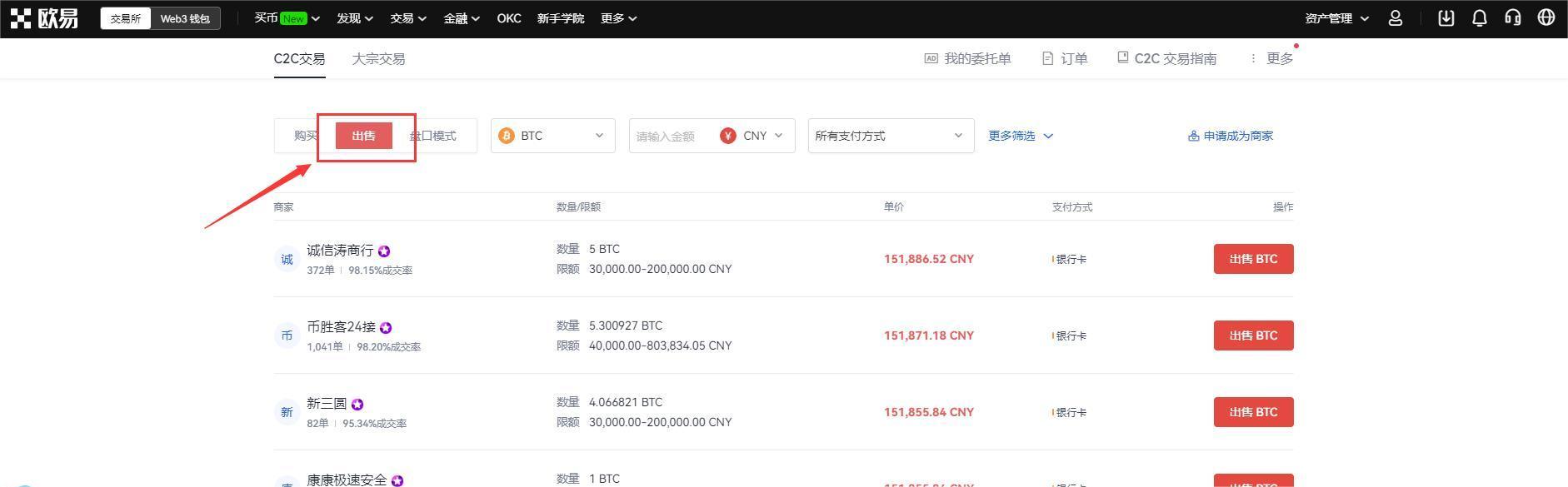Open 我的委托单

968,59
